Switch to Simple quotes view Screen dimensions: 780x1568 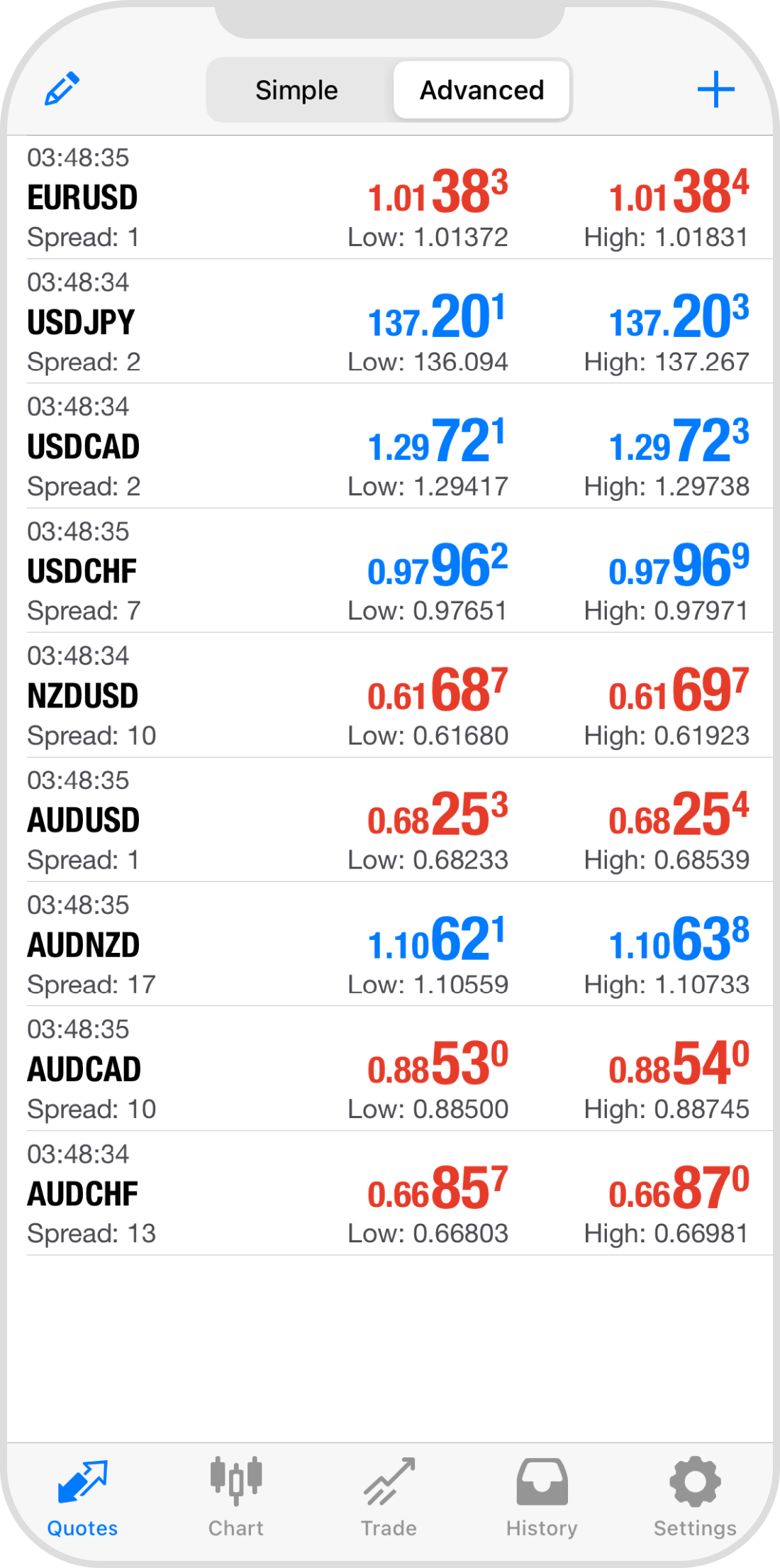(297, 90)
